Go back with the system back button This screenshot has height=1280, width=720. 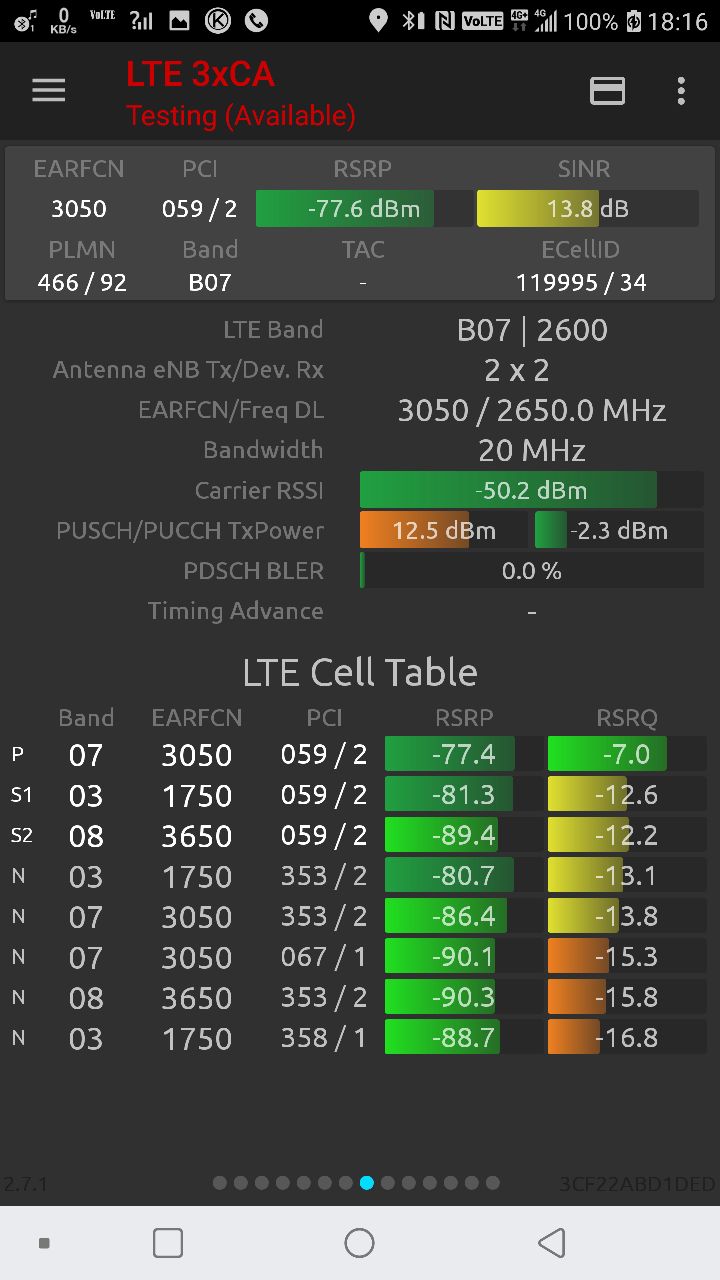tap(551, 1243)
